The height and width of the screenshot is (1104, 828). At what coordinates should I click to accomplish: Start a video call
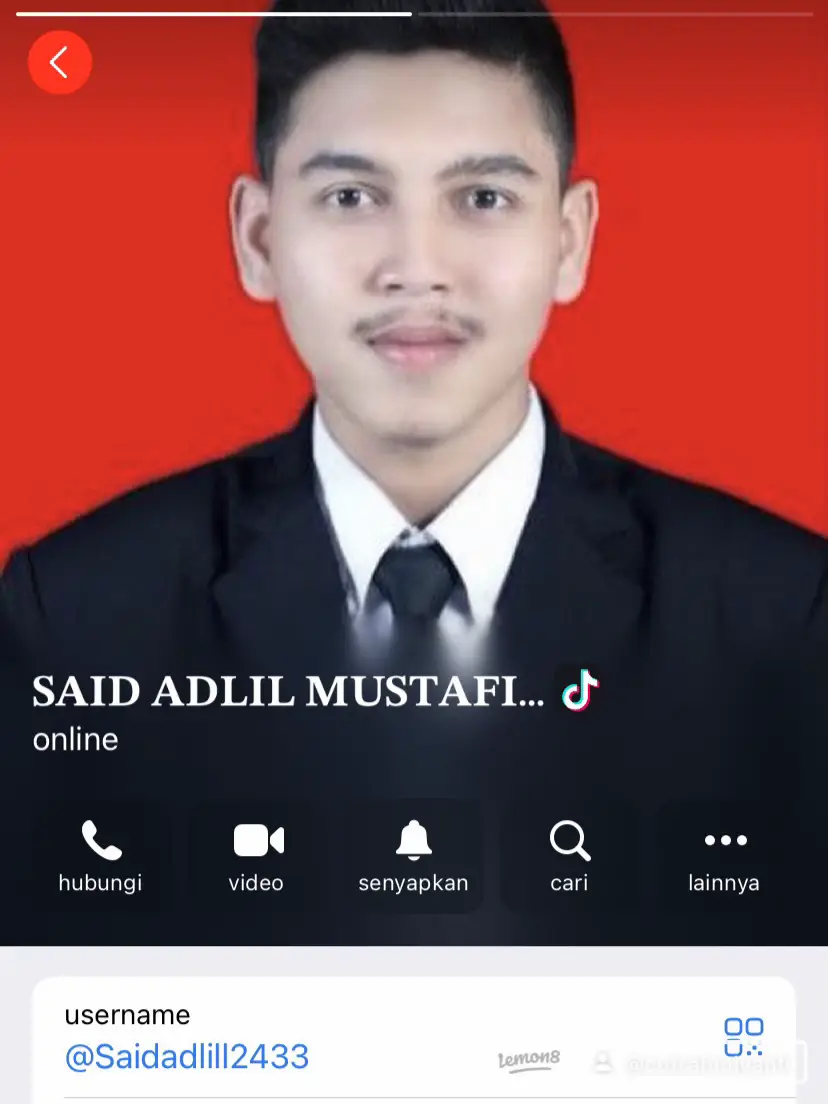coord(257,856)
